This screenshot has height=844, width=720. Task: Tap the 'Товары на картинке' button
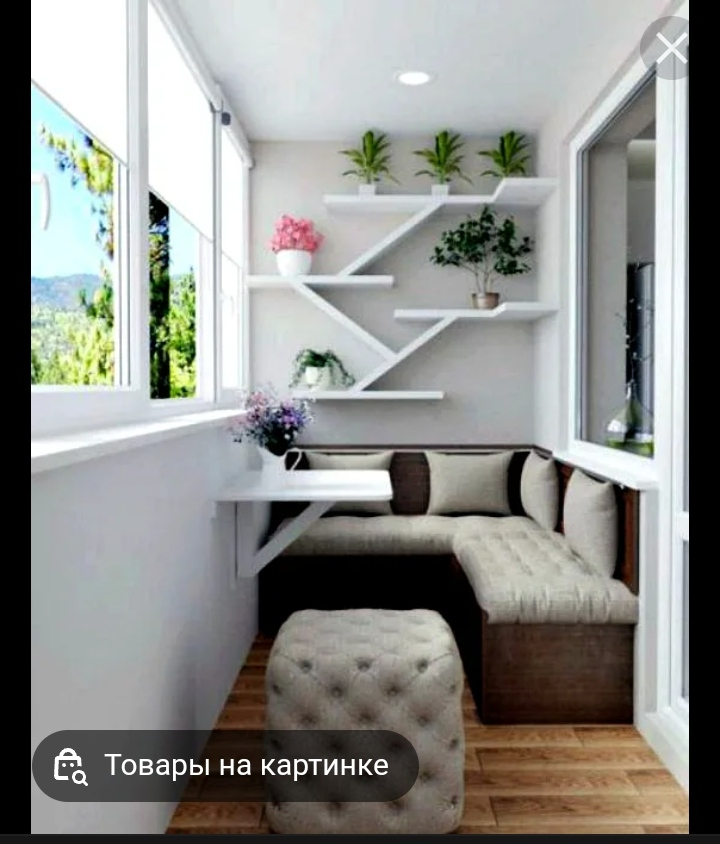click(225, 766)
